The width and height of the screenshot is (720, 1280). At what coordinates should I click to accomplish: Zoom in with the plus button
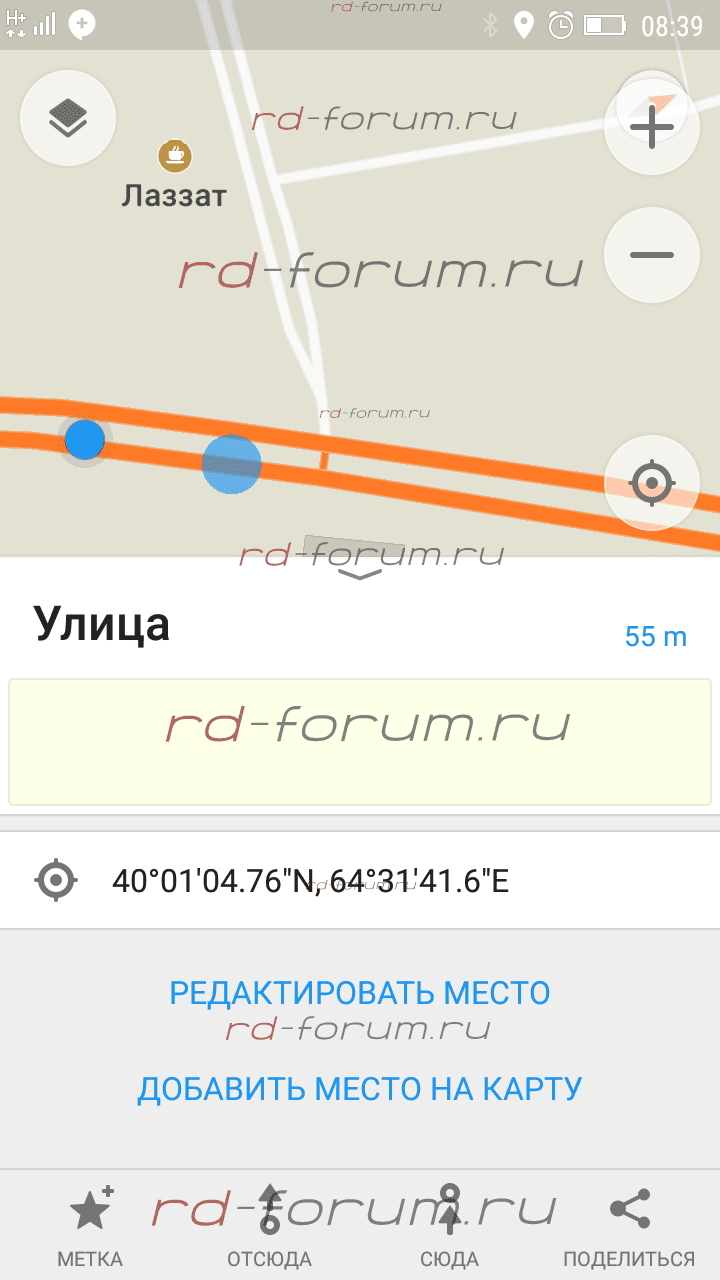(x=652, y=126)
